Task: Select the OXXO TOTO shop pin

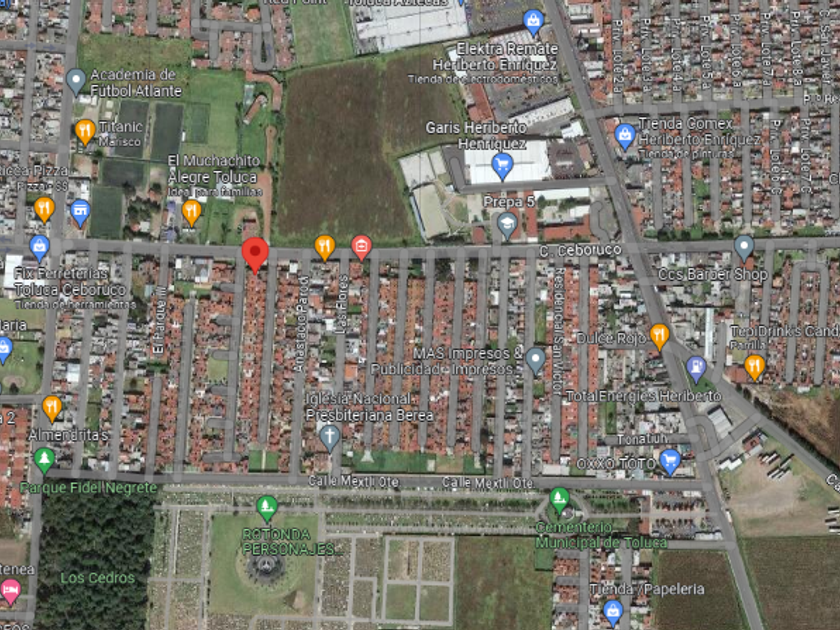Action: (x=670, y=462)
